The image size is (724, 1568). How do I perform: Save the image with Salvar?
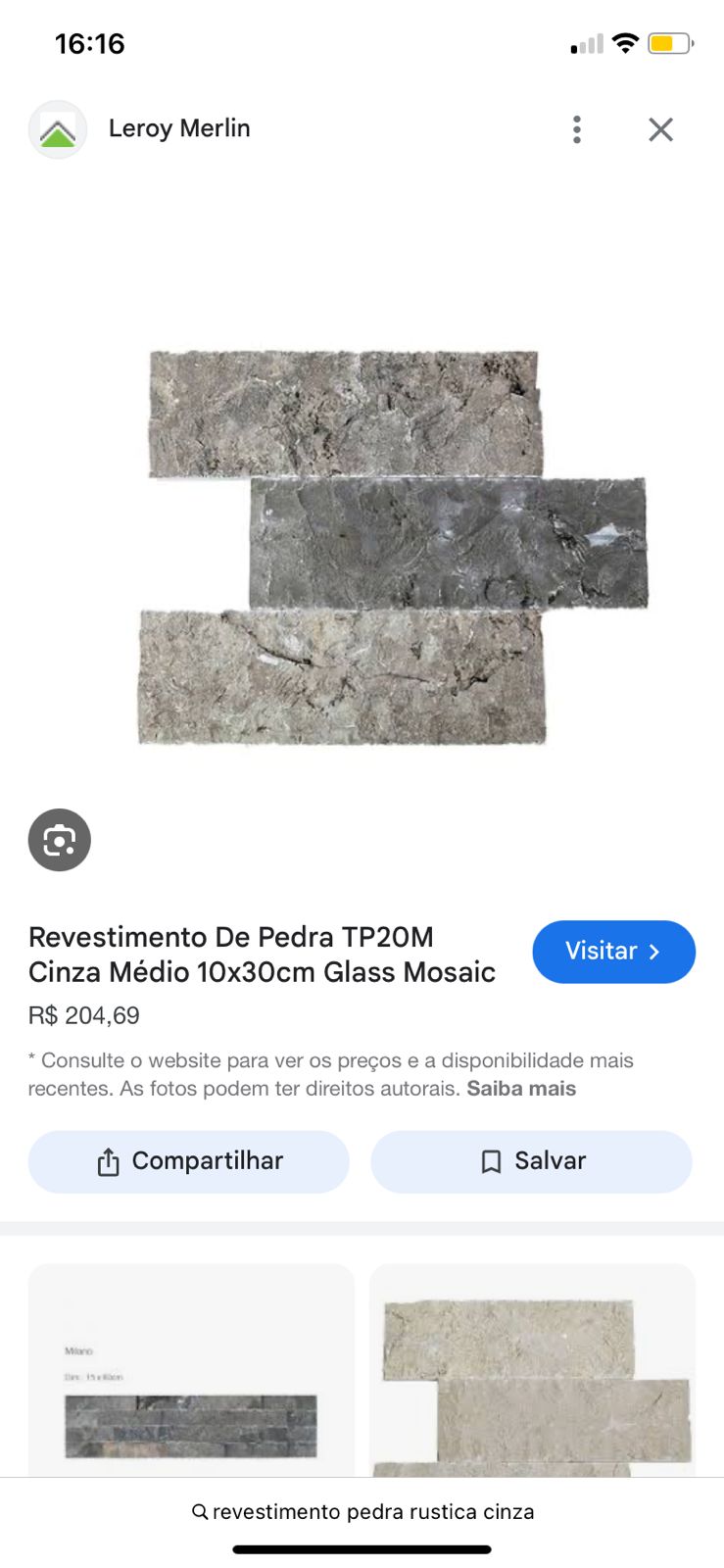(531, 1161)
